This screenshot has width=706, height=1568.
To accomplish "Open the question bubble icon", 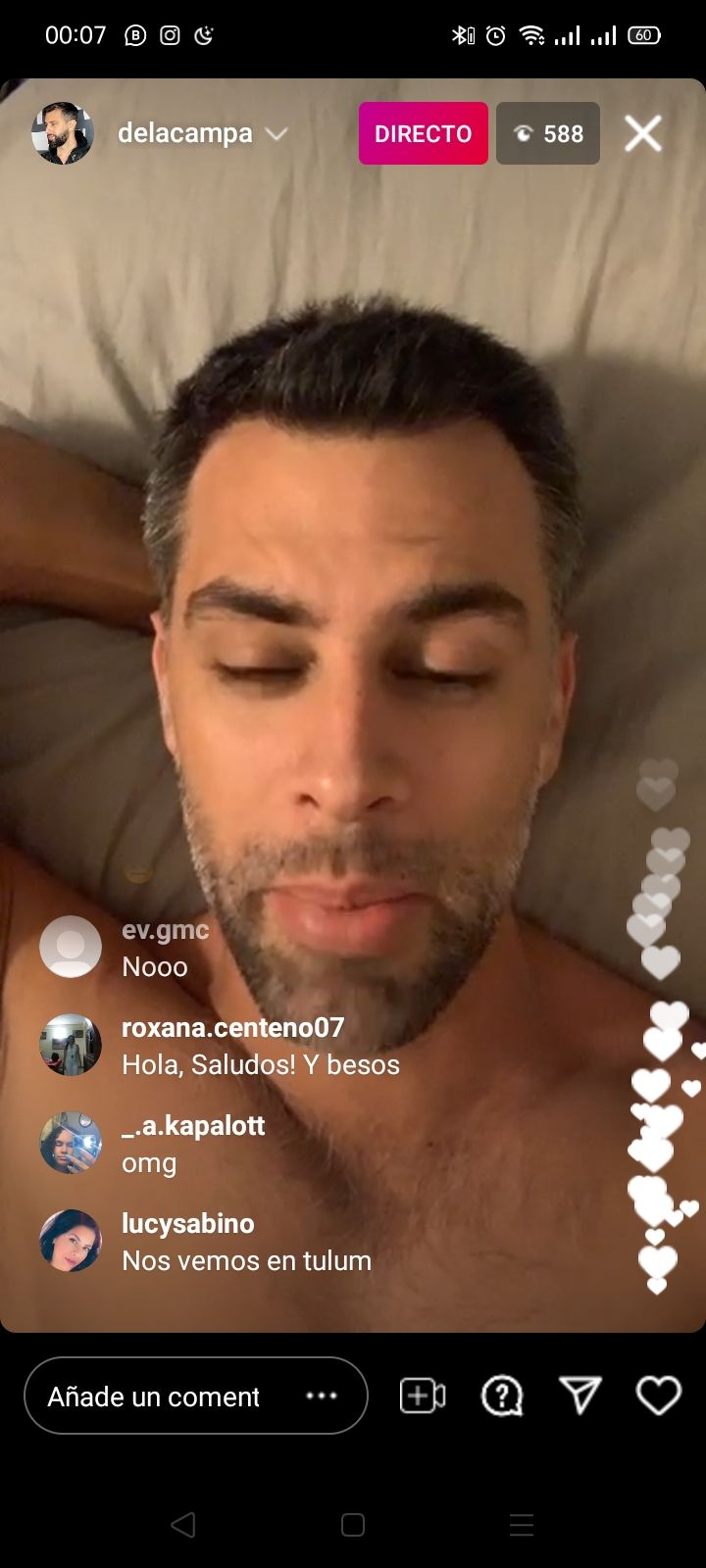I will point(502,1396).
